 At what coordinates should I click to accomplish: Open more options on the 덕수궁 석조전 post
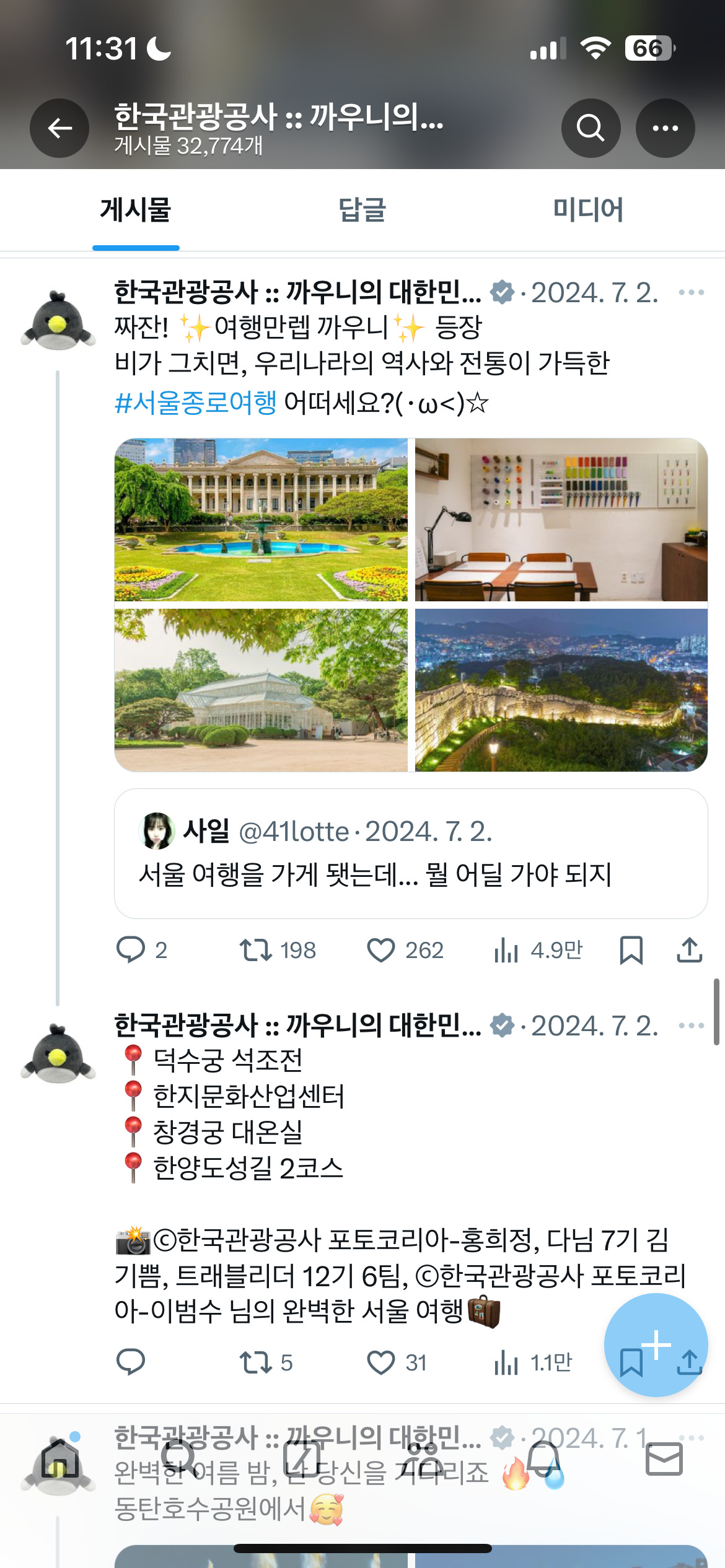click(691, 1026)
